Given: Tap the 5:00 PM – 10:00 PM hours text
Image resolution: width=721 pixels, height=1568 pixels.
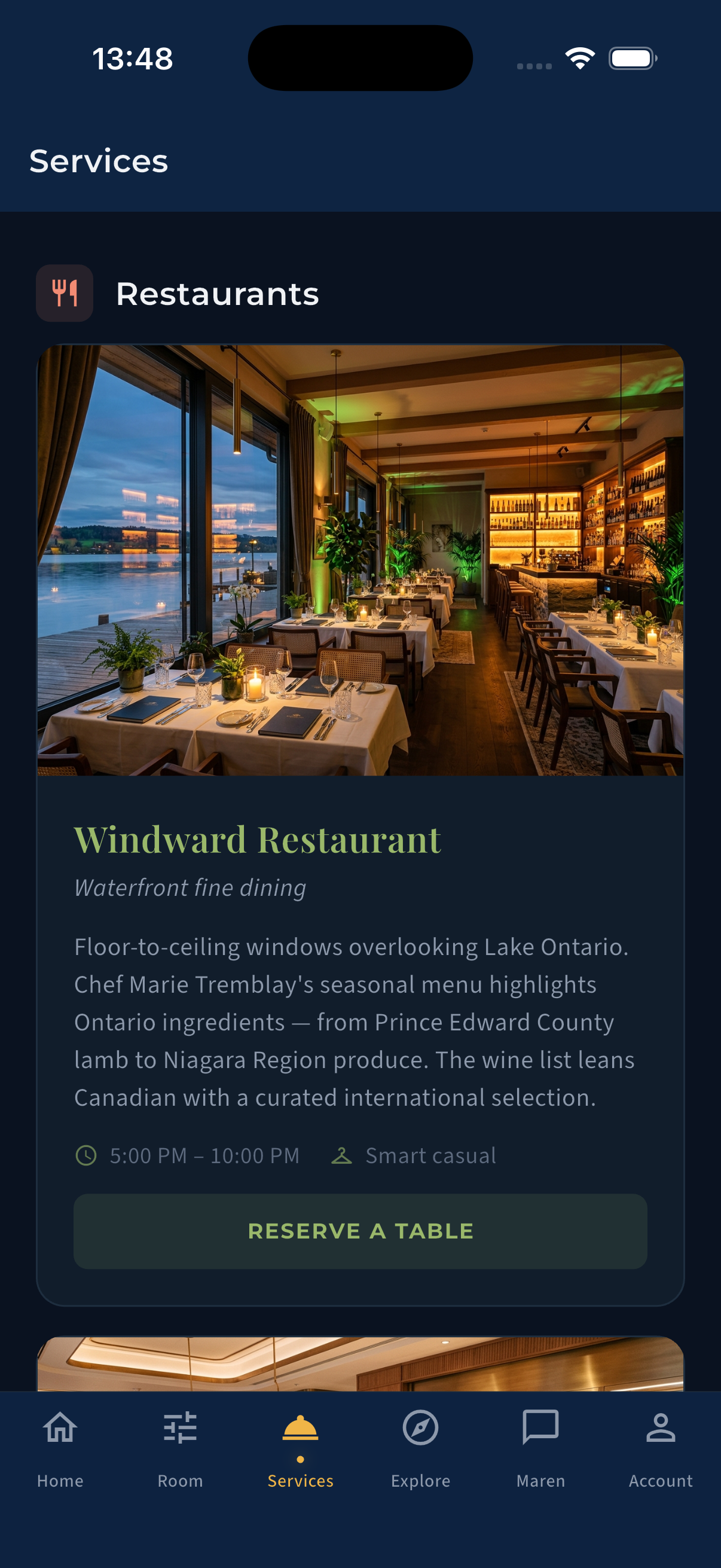Looking at the screenshot, I should click(x=203, y=1155).
